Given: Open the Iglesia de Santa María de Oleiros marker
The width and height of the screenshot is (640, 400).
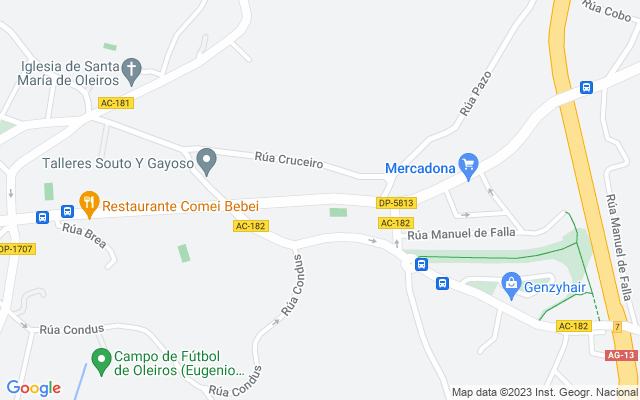Looking at the screenshot, I should [132, 70].
